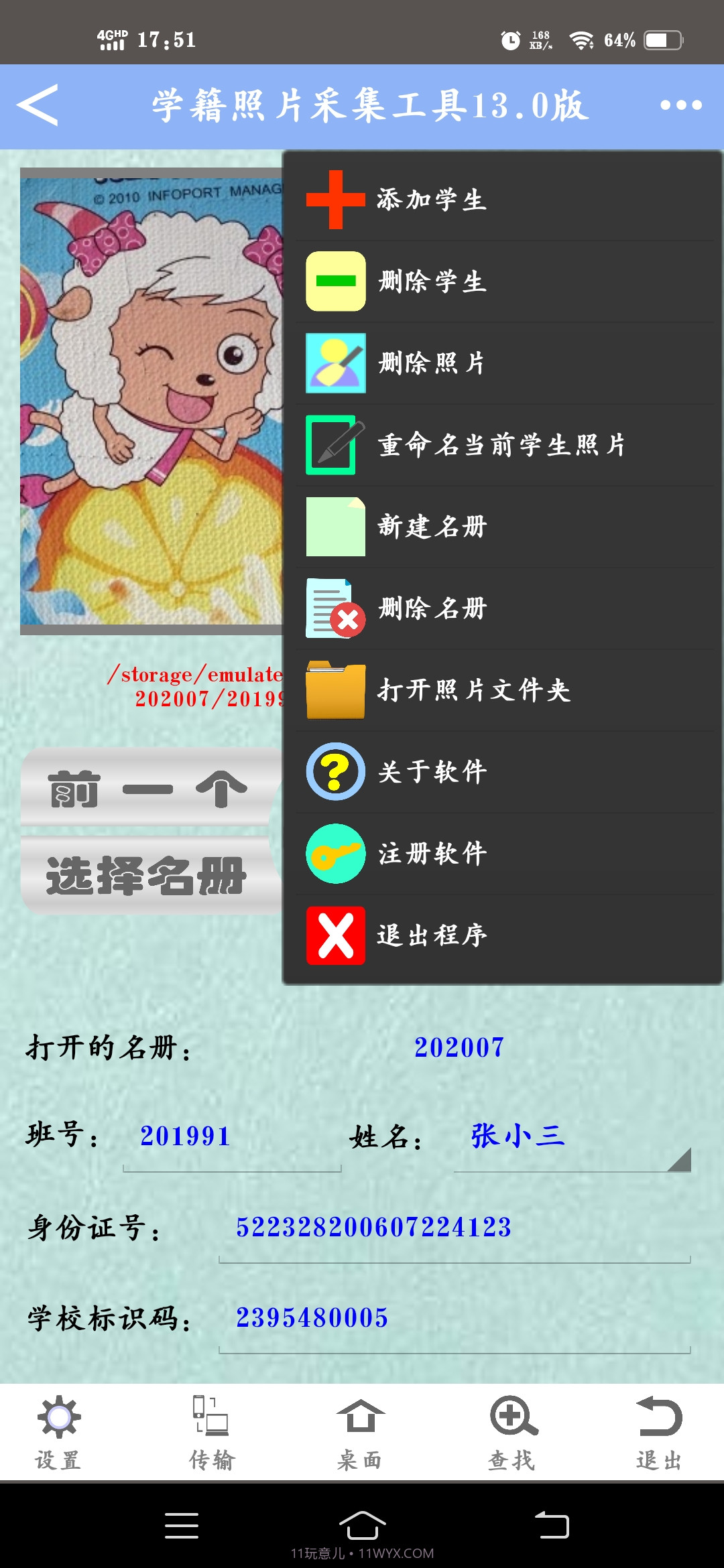Click the 关于软件 question mark icon
The image size is (724, 1568).
click(x=335, y=772)
